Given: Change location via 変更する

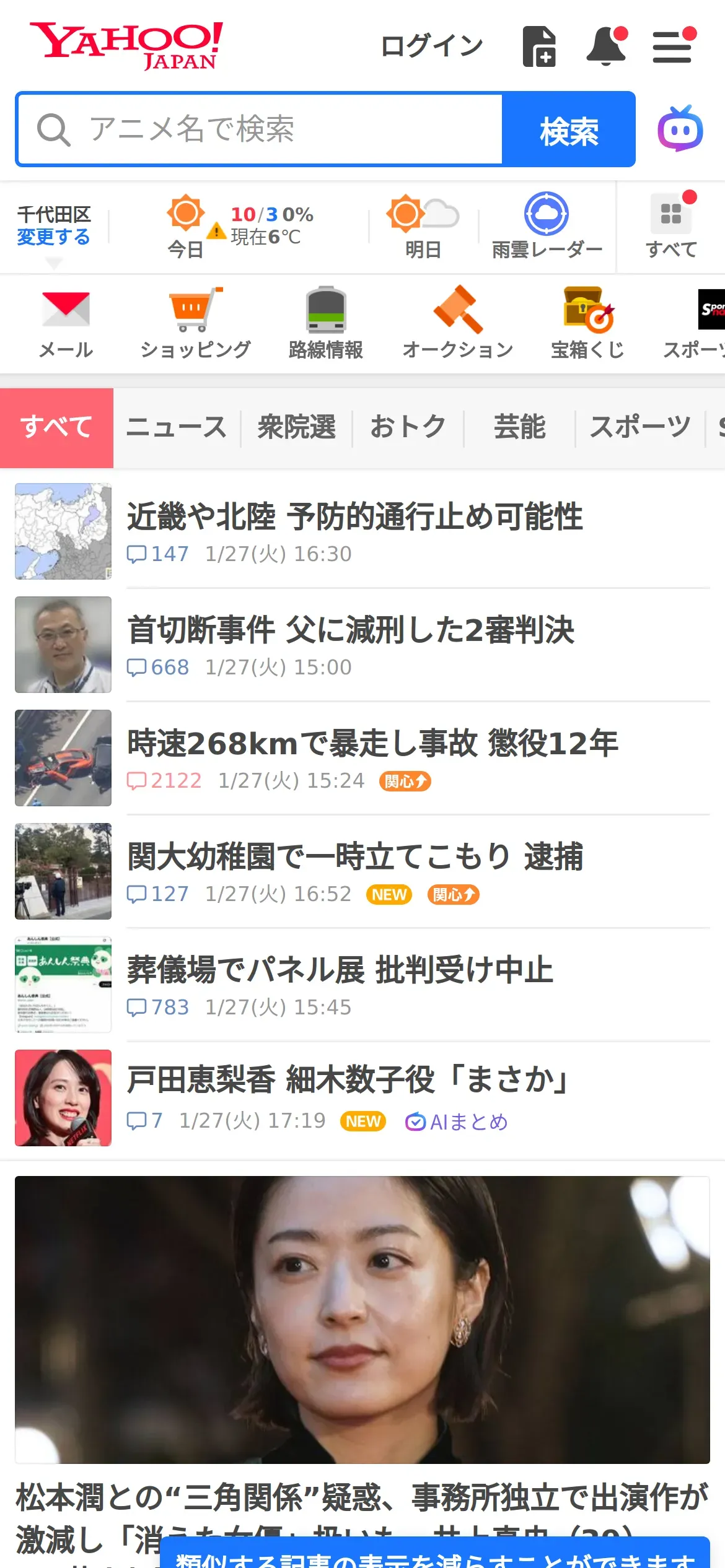Looking at the screenshot, I should 53,237.
